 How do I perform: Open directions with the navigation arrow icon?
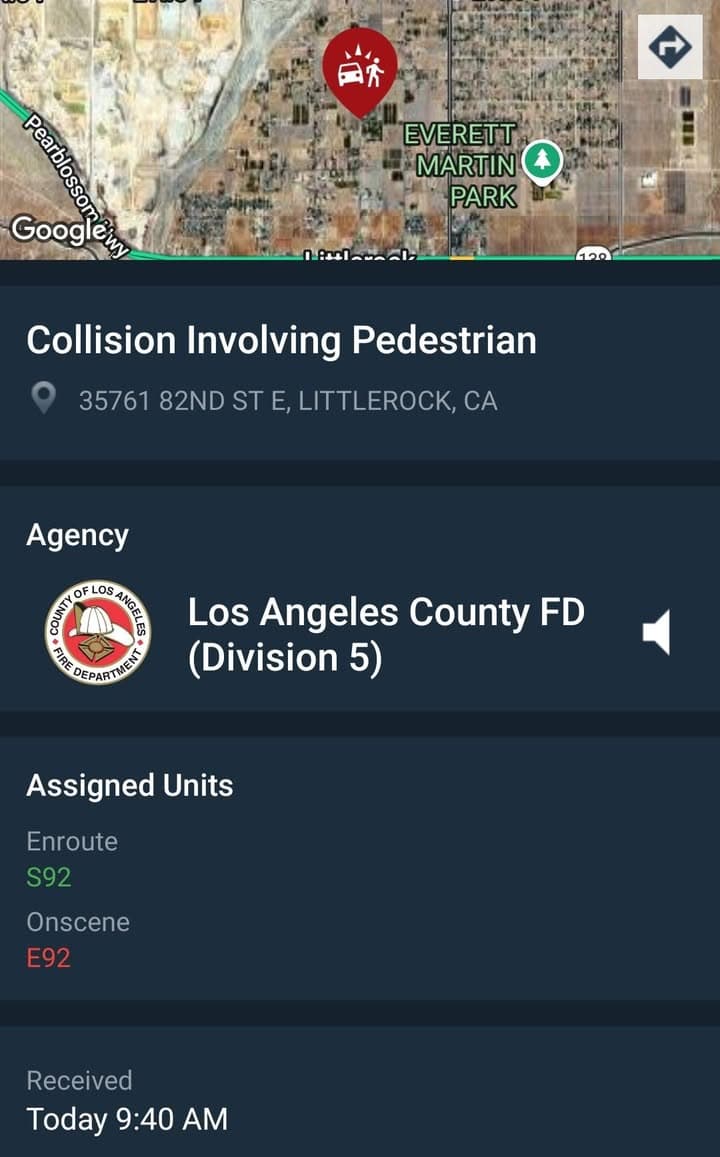point(670,45)
